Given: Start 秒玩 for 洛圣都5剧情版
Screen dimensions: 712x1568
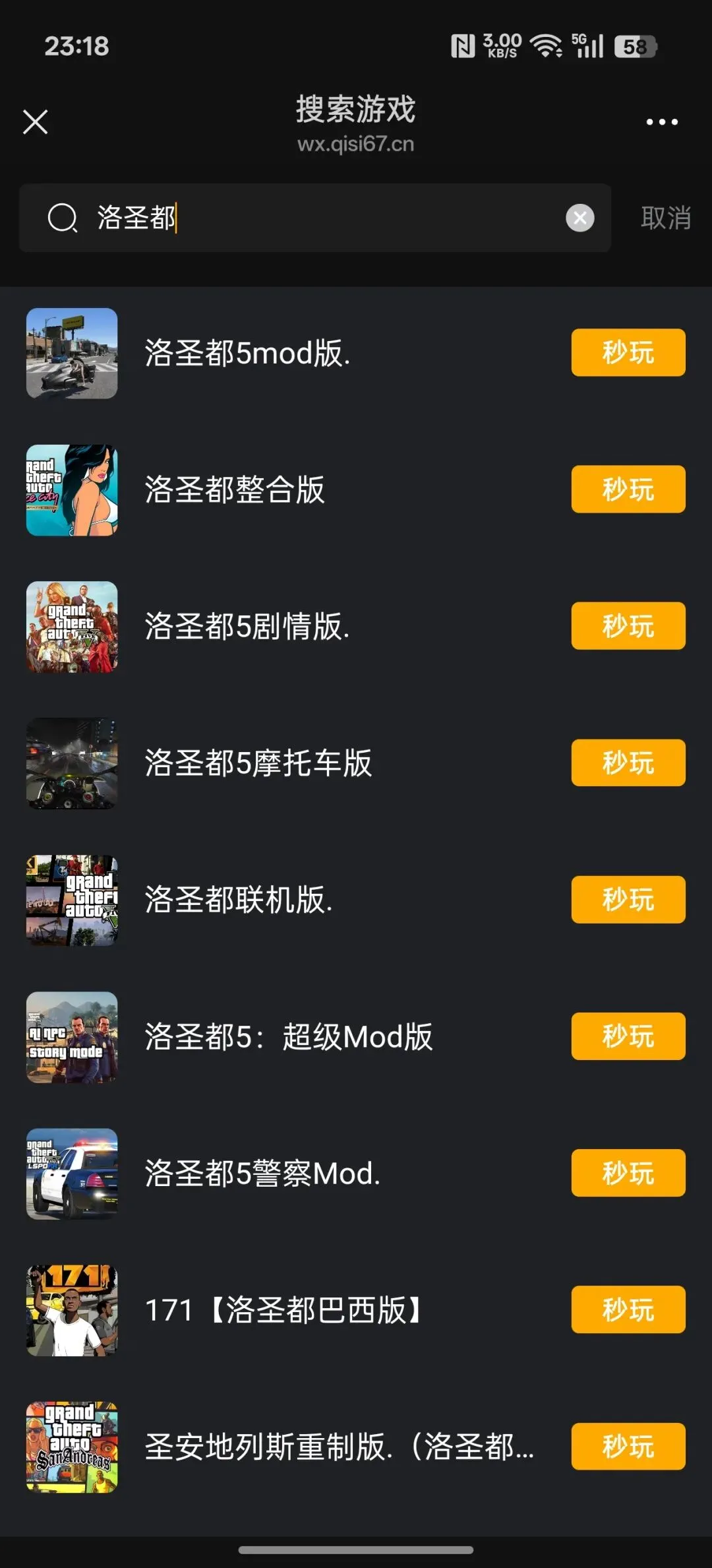Looking at the screenshot, I should 628,626.
